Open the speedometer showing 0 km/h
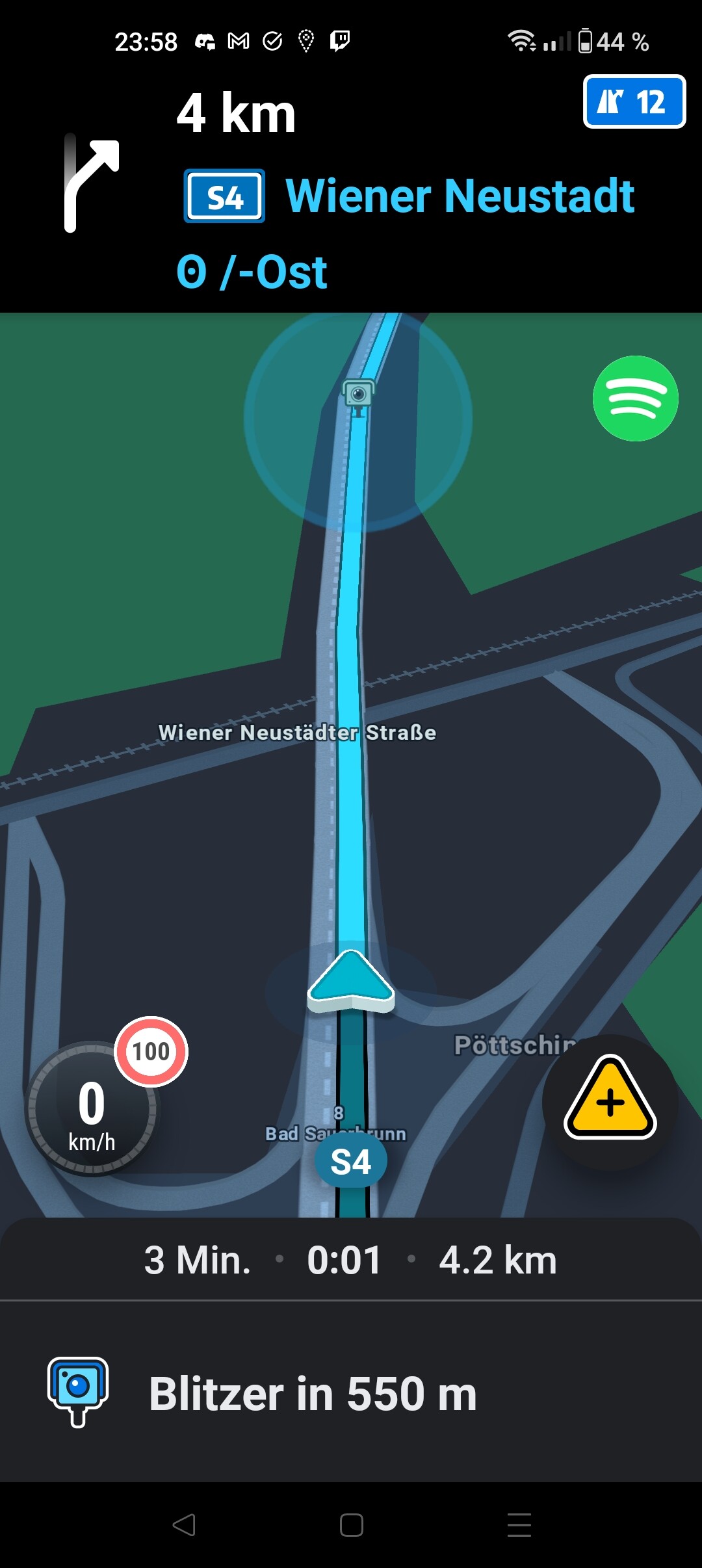The height and width of the screenshot is (1568, 702). (x=92, y=1109)
